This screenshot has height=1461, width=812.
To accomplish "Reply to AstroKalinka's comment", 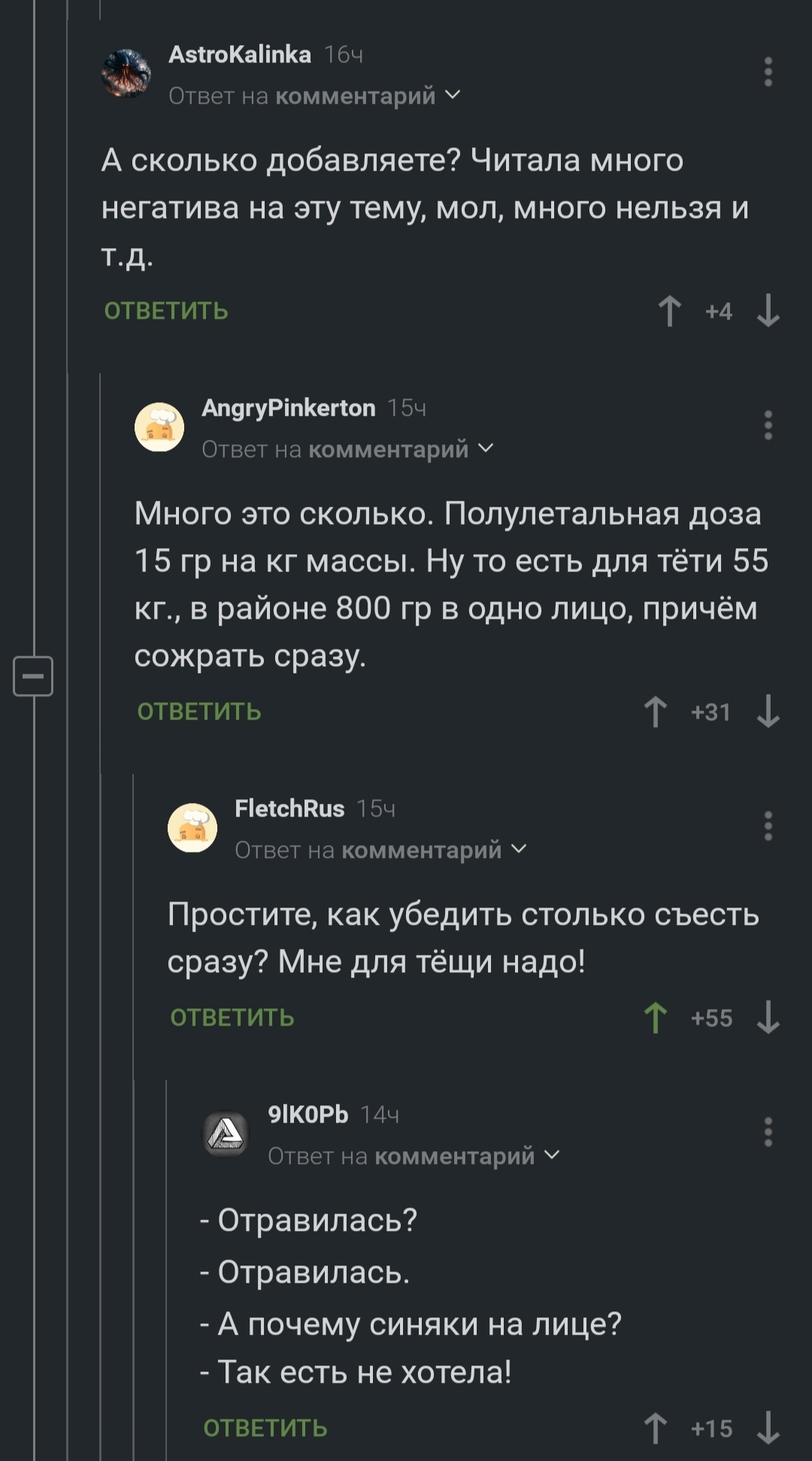I will (x=166, y=311).
